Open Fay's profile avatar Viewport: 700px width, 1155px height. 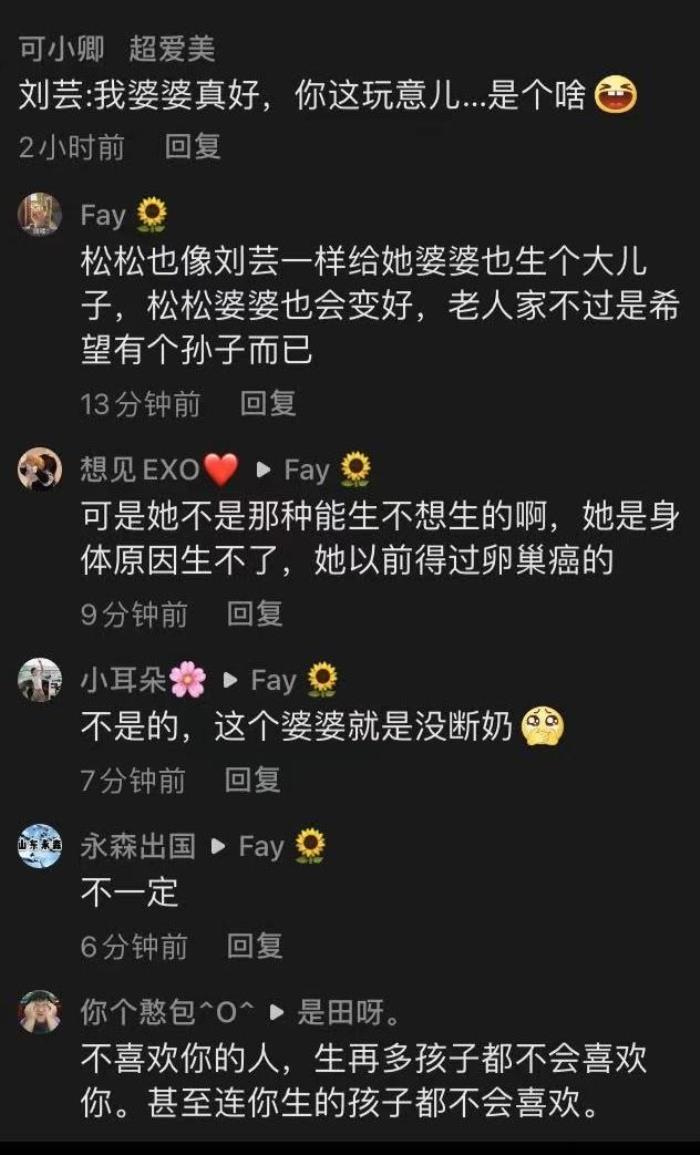click(40, 215)
